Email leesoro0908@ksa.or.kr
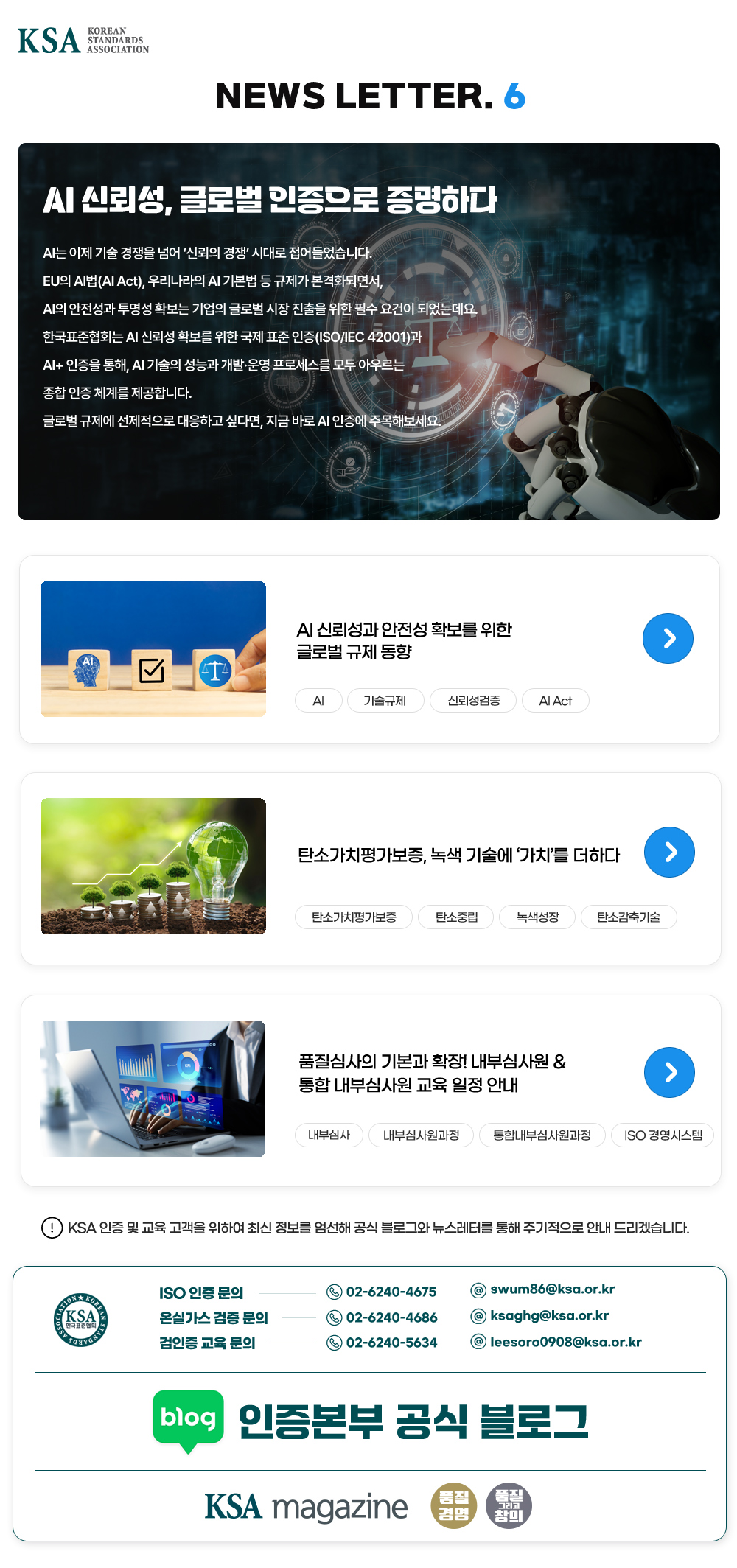Image resolution: width=737 pixels, height=1568 pixels. click(x=565, y=1342)
